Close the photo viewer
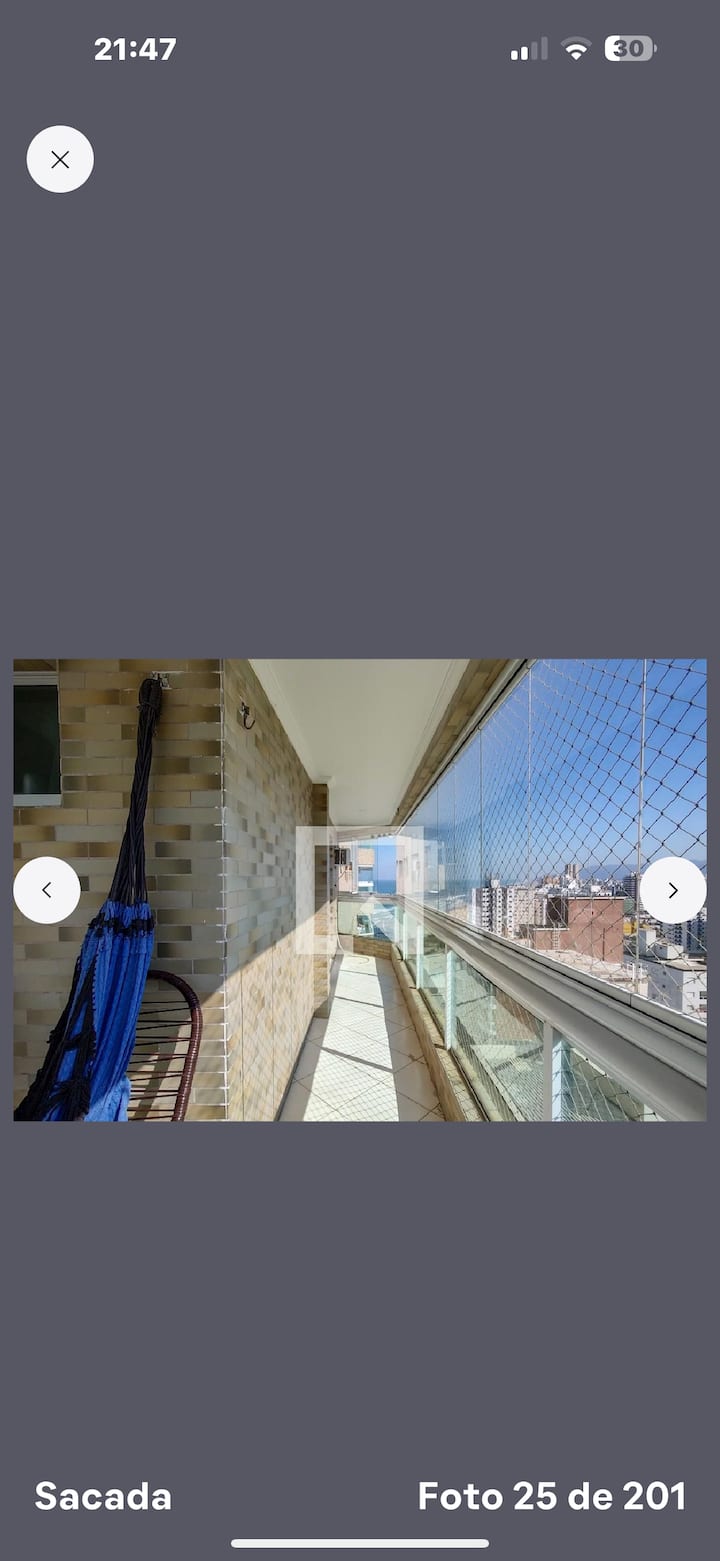720x1561 pixels. coord(60,159)
